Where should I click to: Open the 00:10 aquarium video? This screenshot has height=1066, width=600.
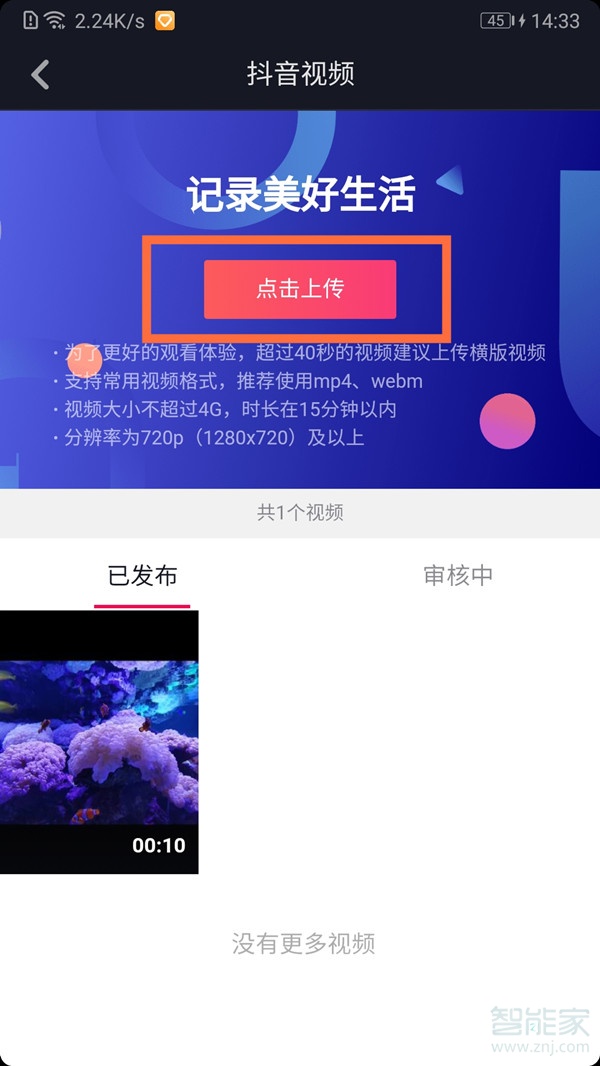click(x=98, y=741)
